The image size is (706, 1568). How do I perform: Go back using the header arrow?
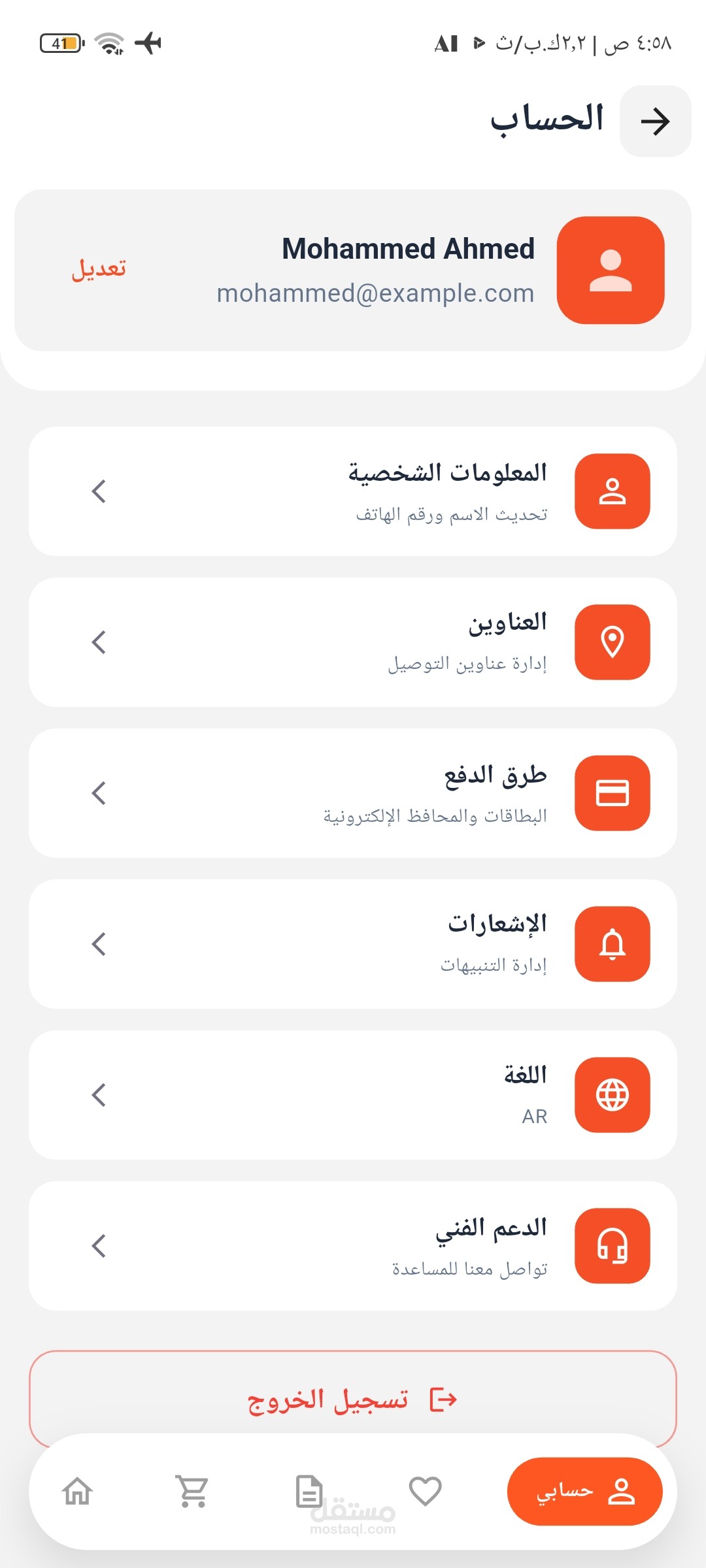(655, 122)
